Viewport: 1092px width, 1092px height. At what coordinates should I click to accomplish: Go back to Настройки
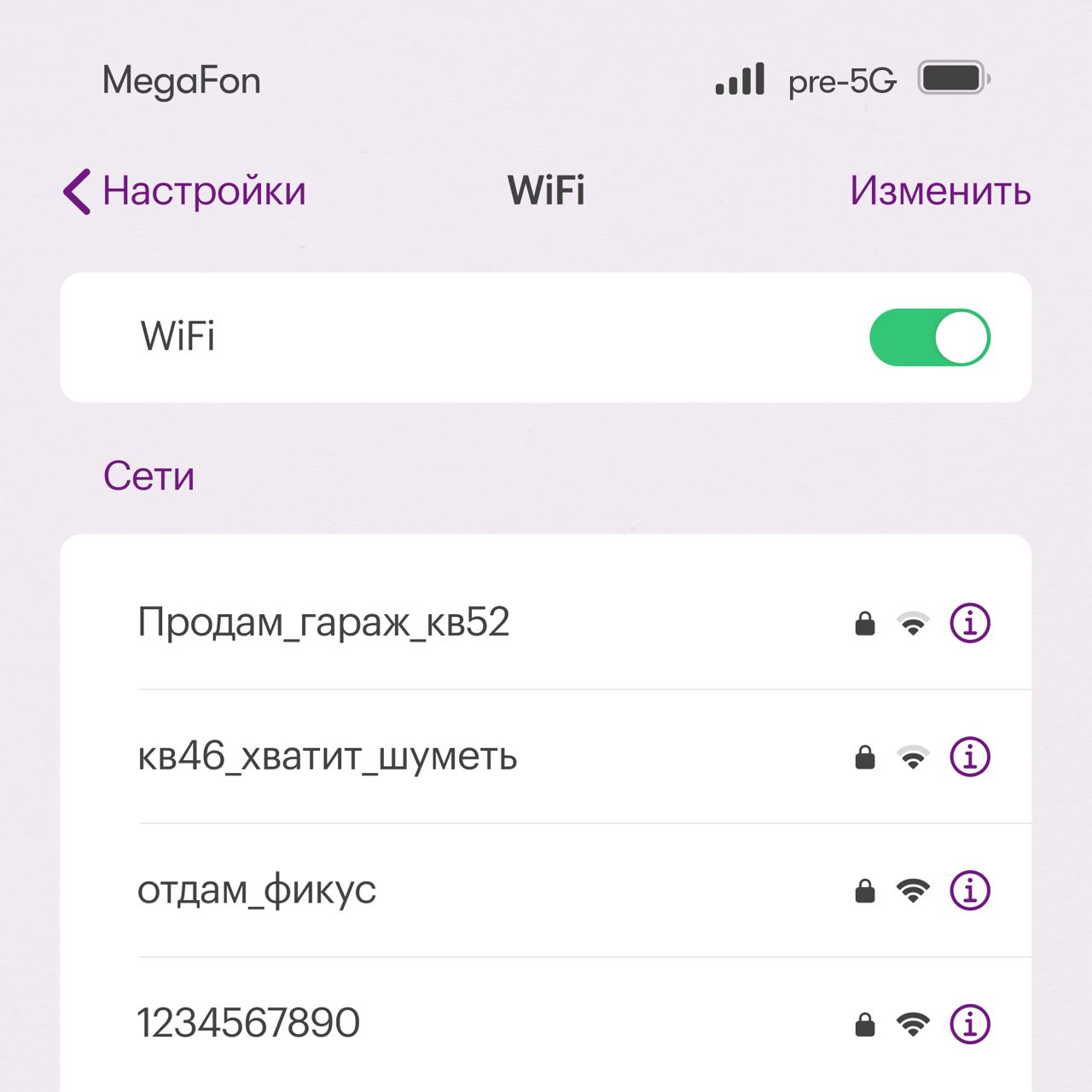(184, 190)
